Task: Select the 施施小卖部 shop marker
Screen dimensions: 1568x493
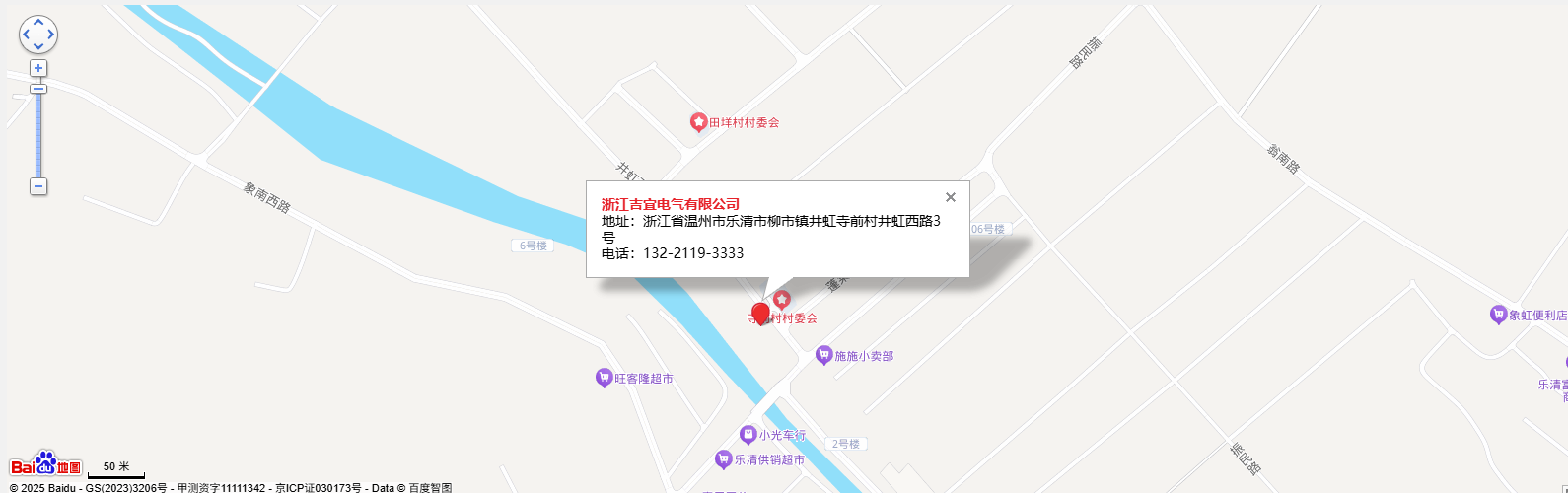Action: 824,355
